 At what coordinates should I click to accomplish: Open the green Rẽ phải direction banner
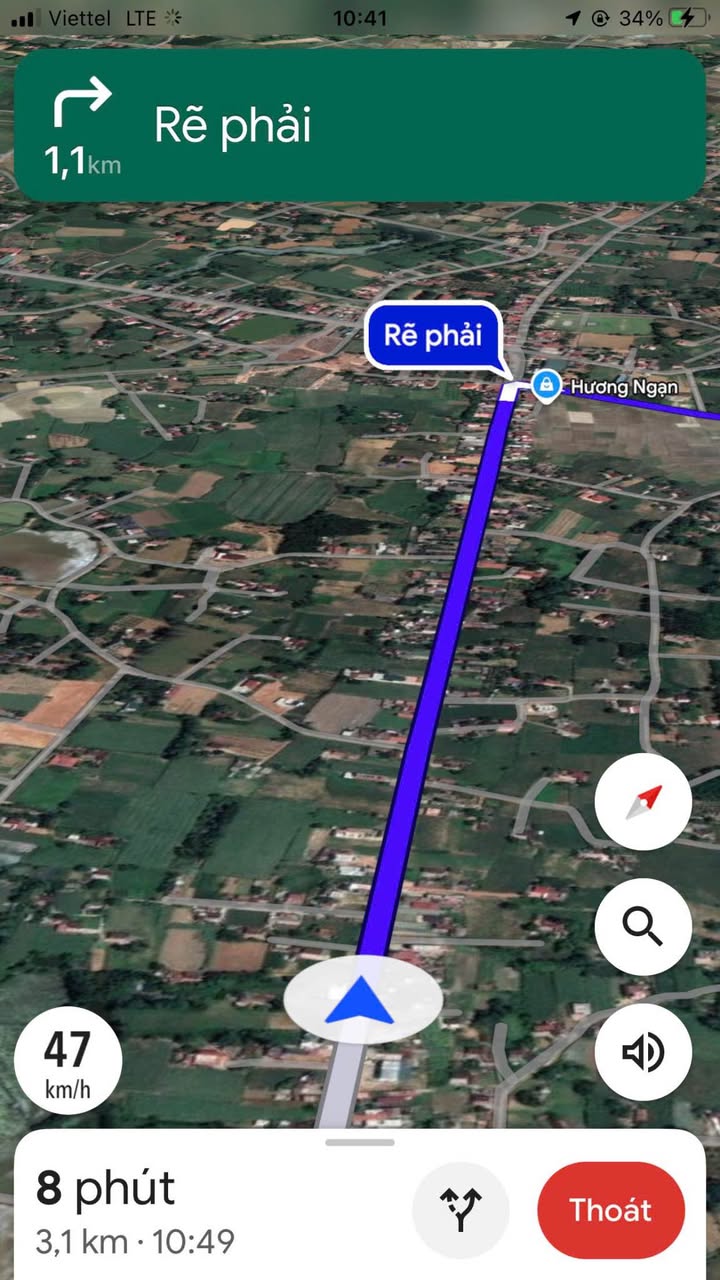click(x=360, y=126)
